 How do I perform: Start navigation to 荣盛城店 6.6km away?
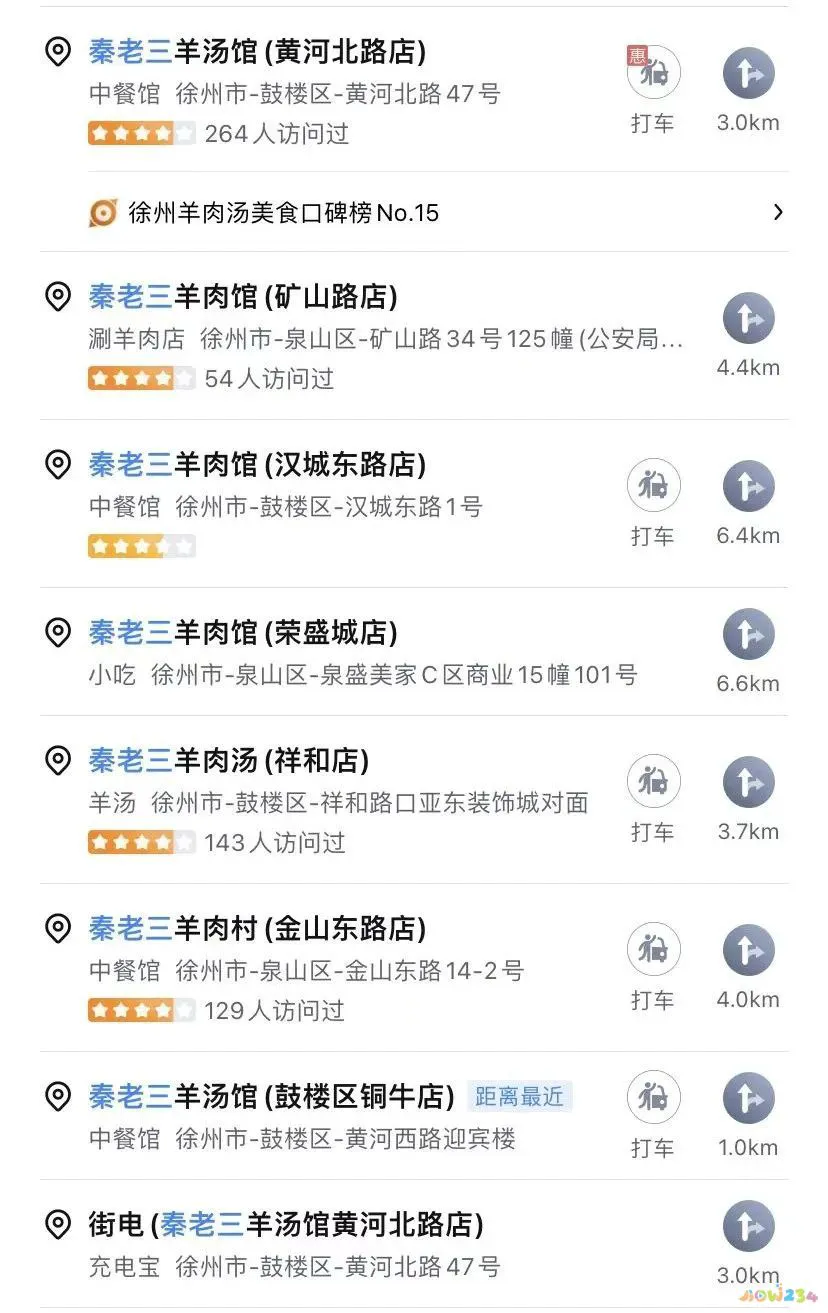tap(749, 633)
